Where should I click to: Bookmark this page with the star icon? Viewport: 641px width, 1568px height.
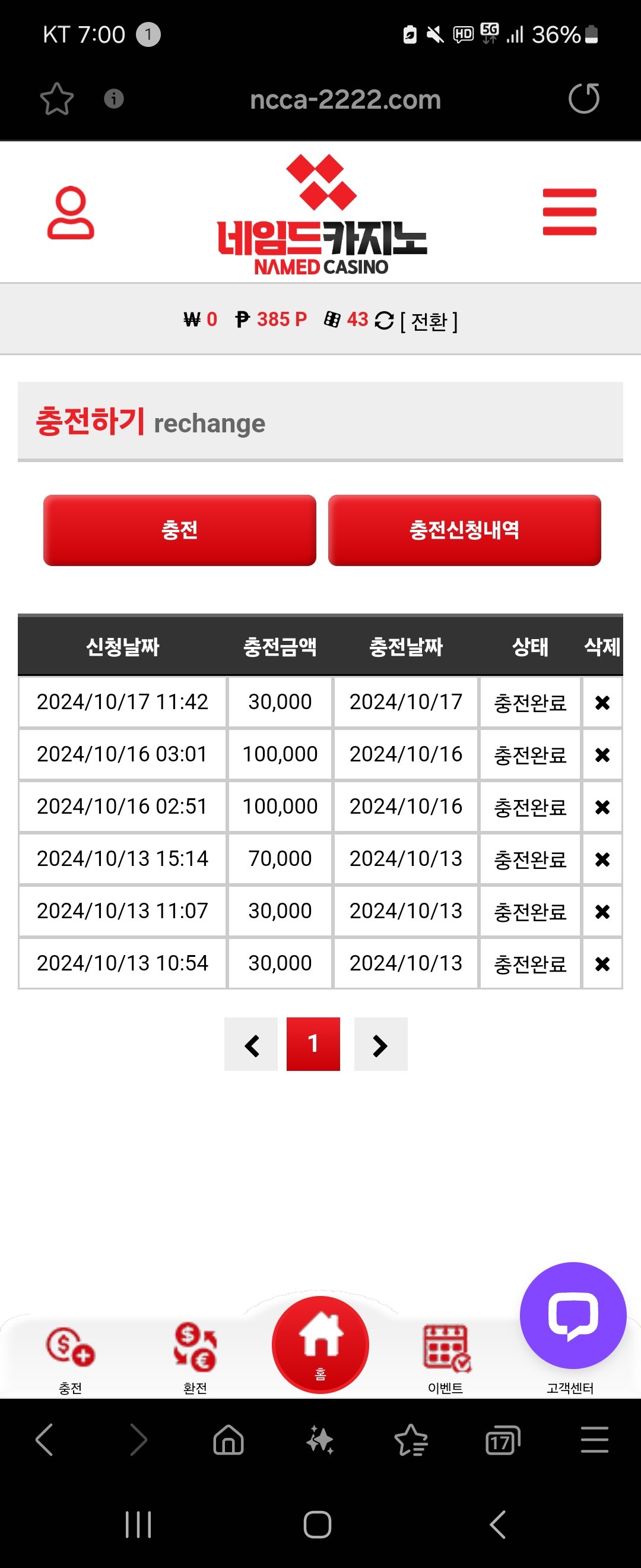click(56, 99)
